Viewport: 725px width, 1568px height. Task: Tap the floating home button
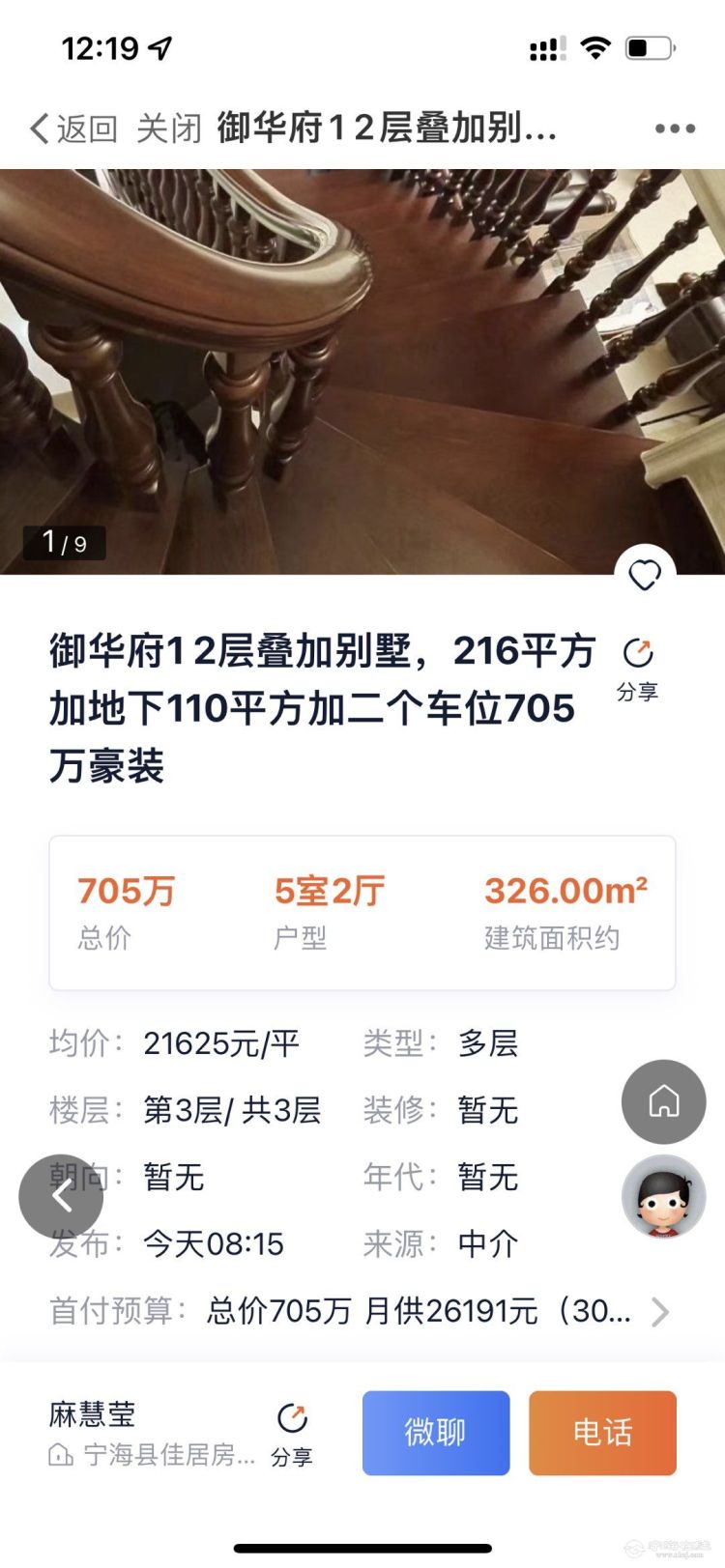pyautogui.click(x=663, y=1101)
